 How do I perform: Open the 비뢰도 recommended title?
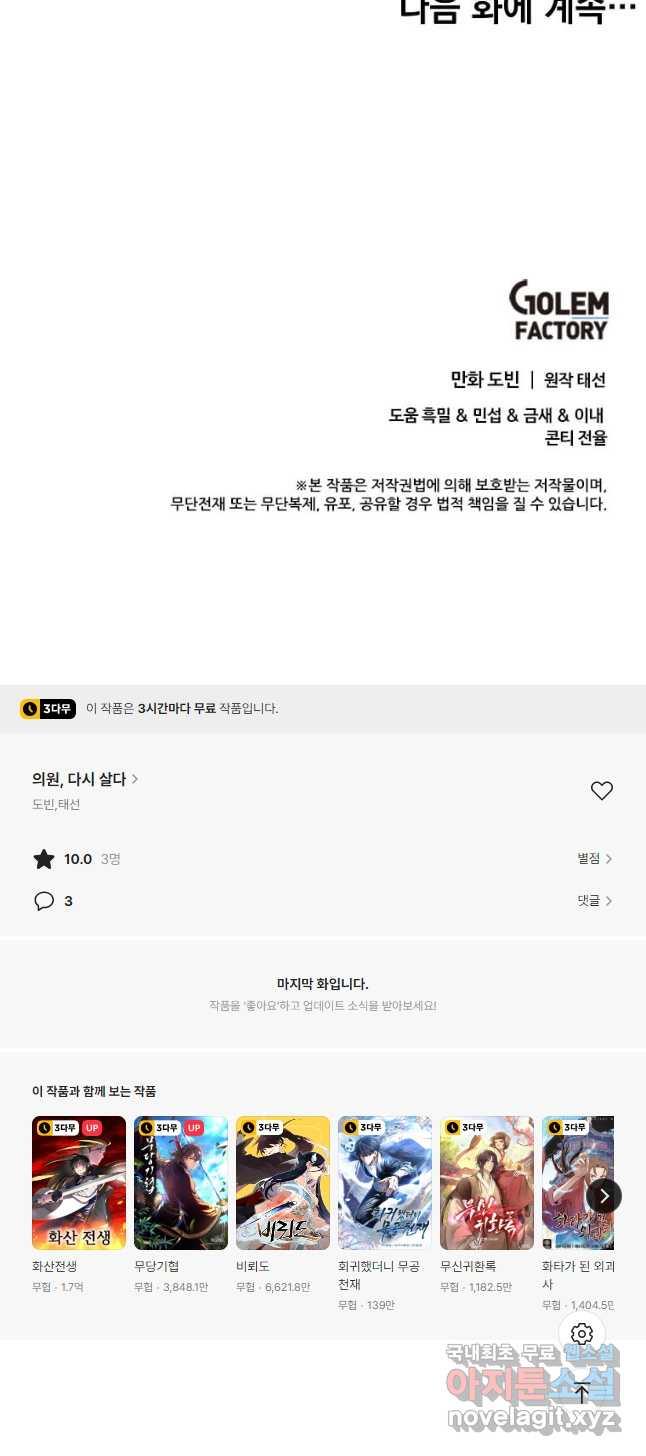[x=283, y=1183]
